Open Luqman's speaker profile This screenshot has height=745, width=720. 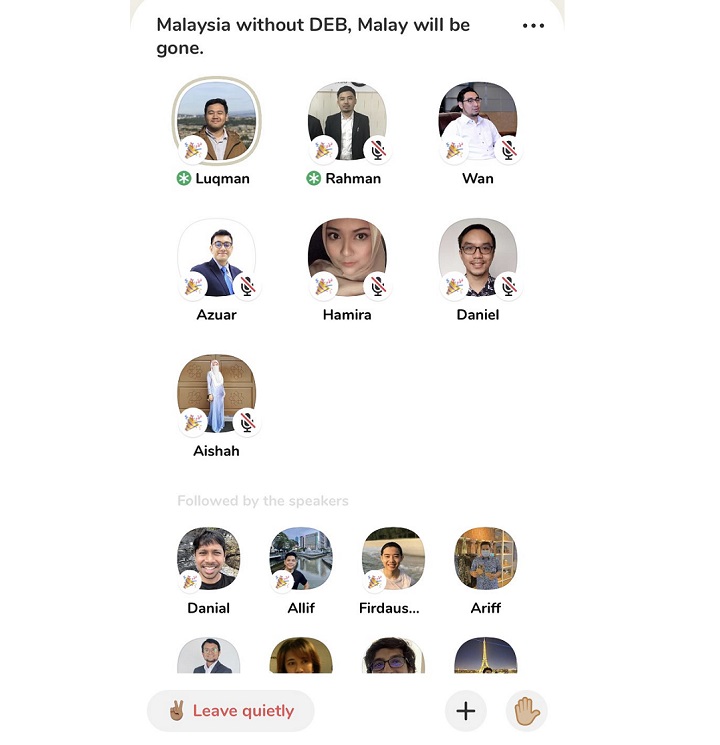[x=216, y=121]
